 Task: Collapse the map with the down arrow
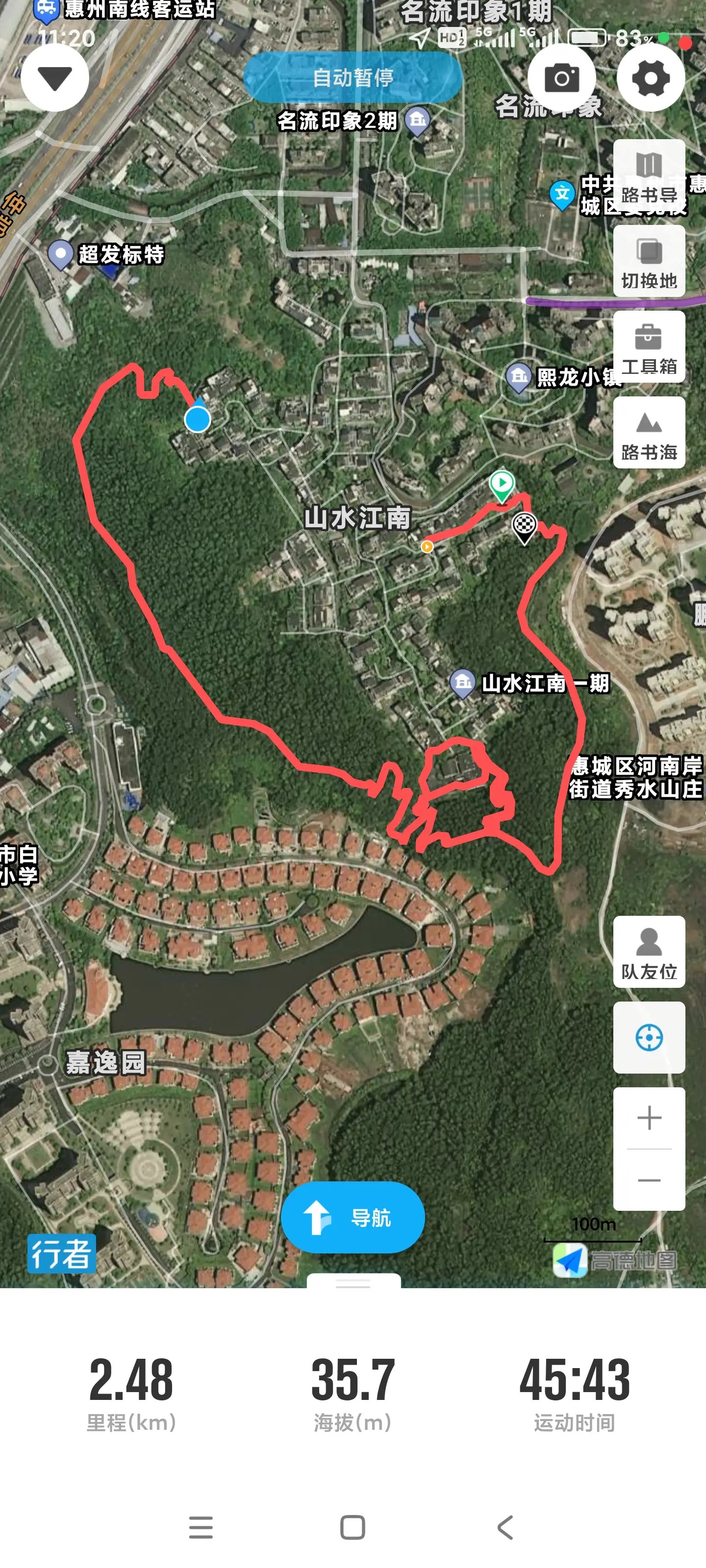[x=55, y=77]
